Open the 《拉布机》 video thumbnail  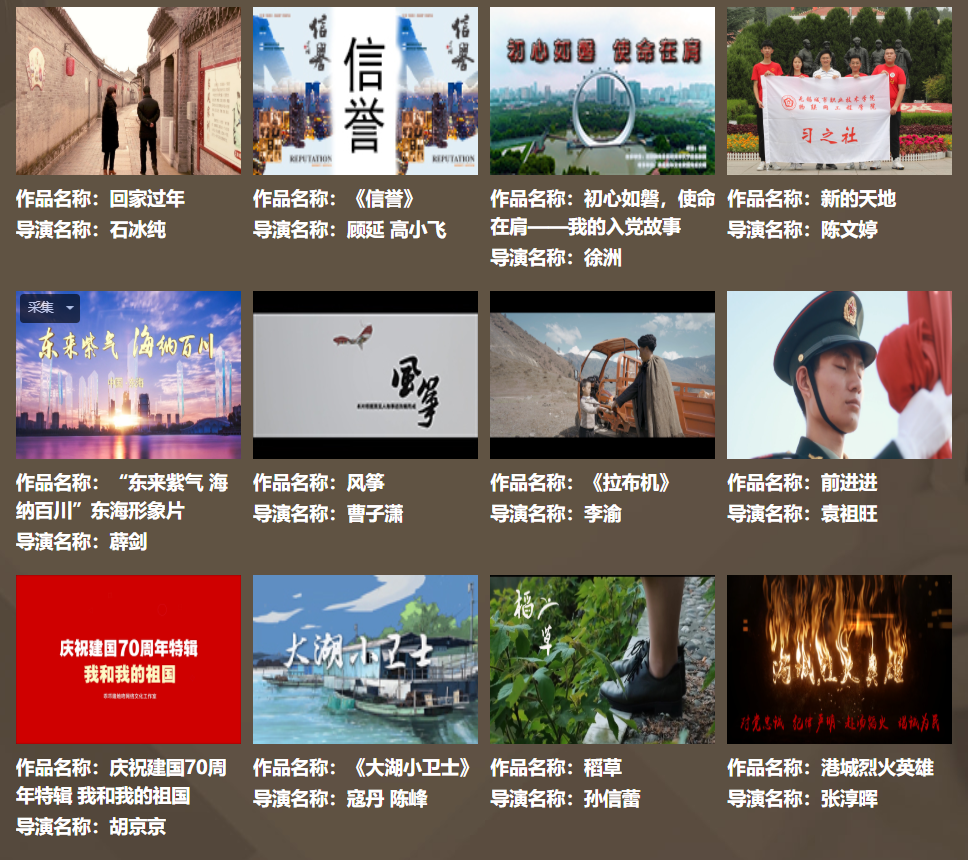602,375
